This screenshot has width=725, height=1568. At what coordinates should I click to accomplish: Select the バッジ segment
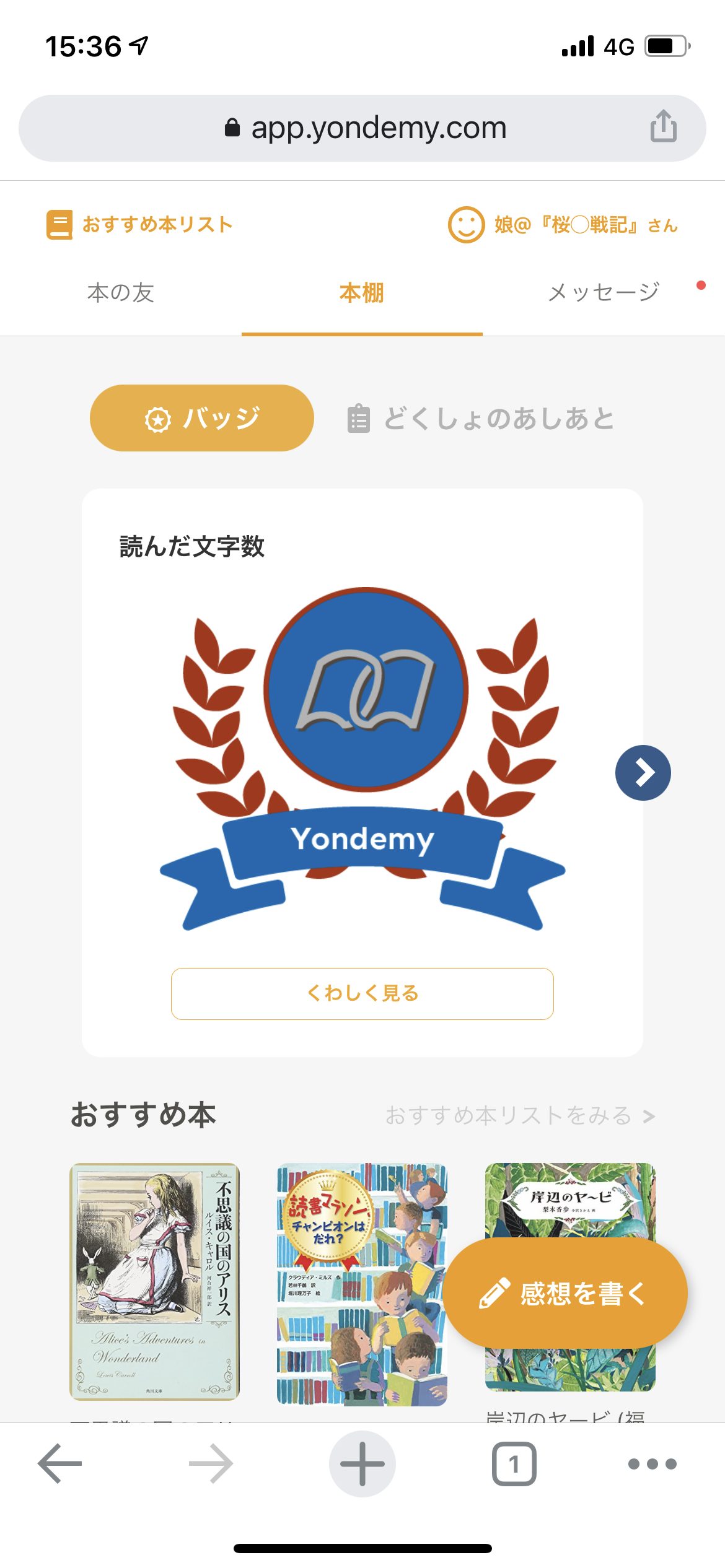click(x=202, y=418)
